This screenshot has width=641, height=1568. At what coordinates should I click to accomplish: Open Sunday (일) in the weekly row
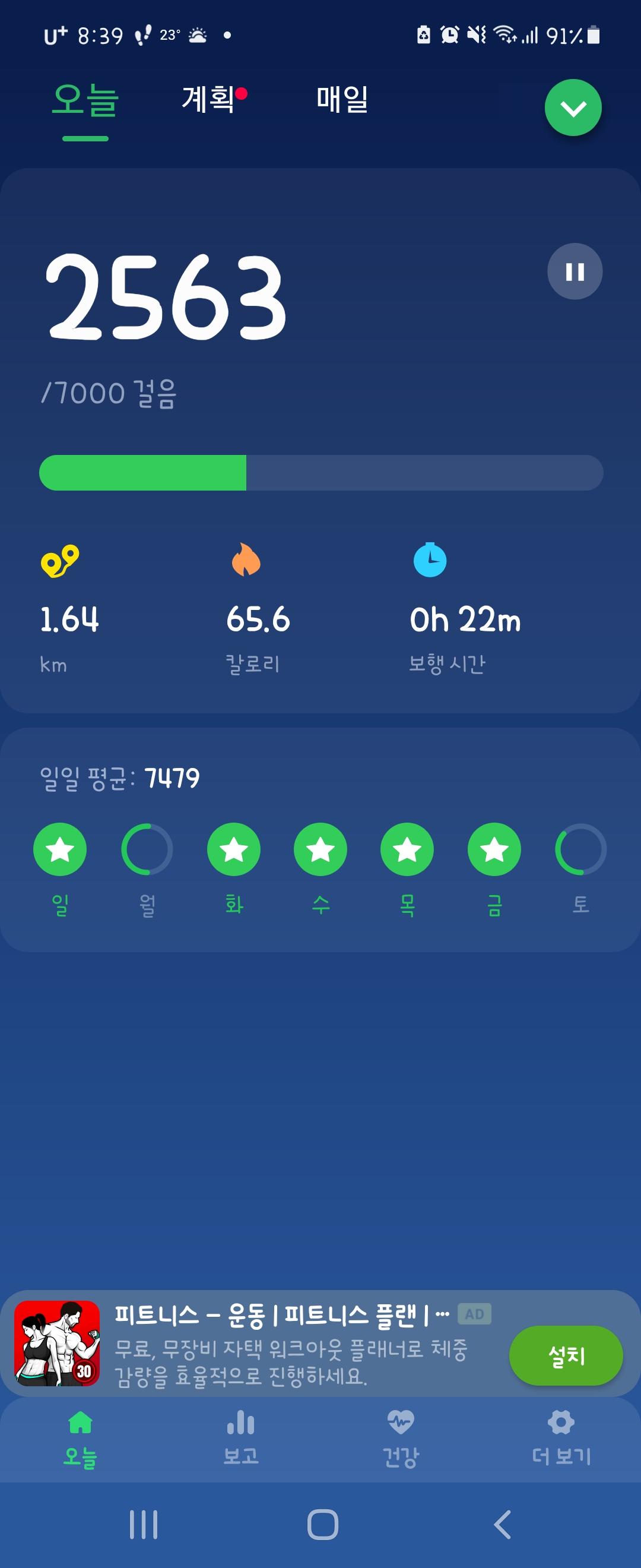59,849
